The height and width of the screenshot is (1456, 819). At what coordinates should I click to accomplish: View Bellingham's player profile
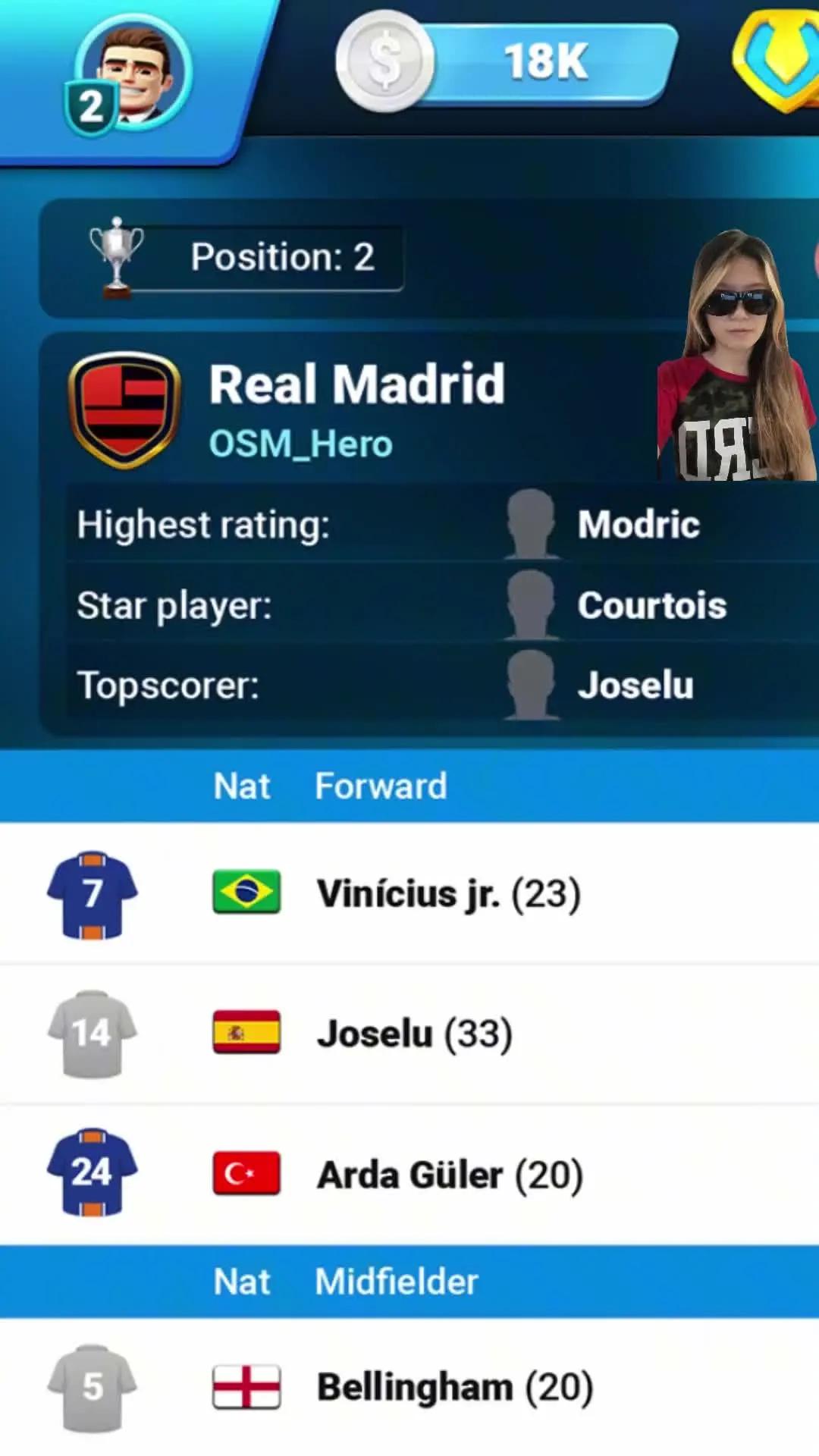pos(453,1387)
